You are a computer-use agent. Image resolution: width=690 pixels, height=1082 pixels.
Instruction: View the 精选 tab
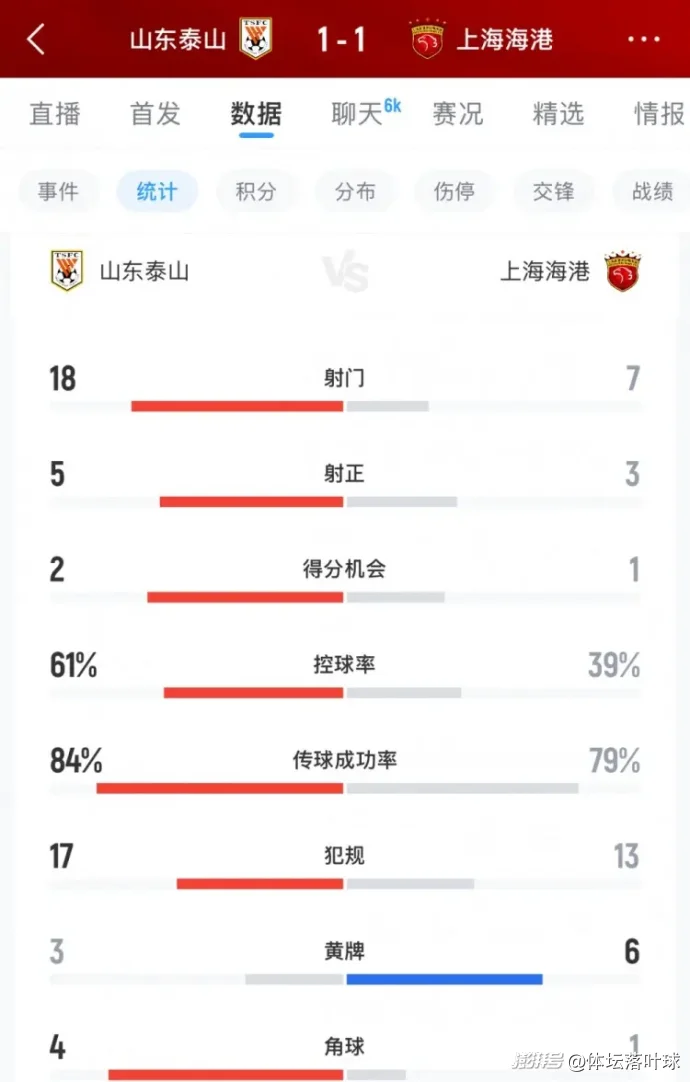click(x=558, y=113)
